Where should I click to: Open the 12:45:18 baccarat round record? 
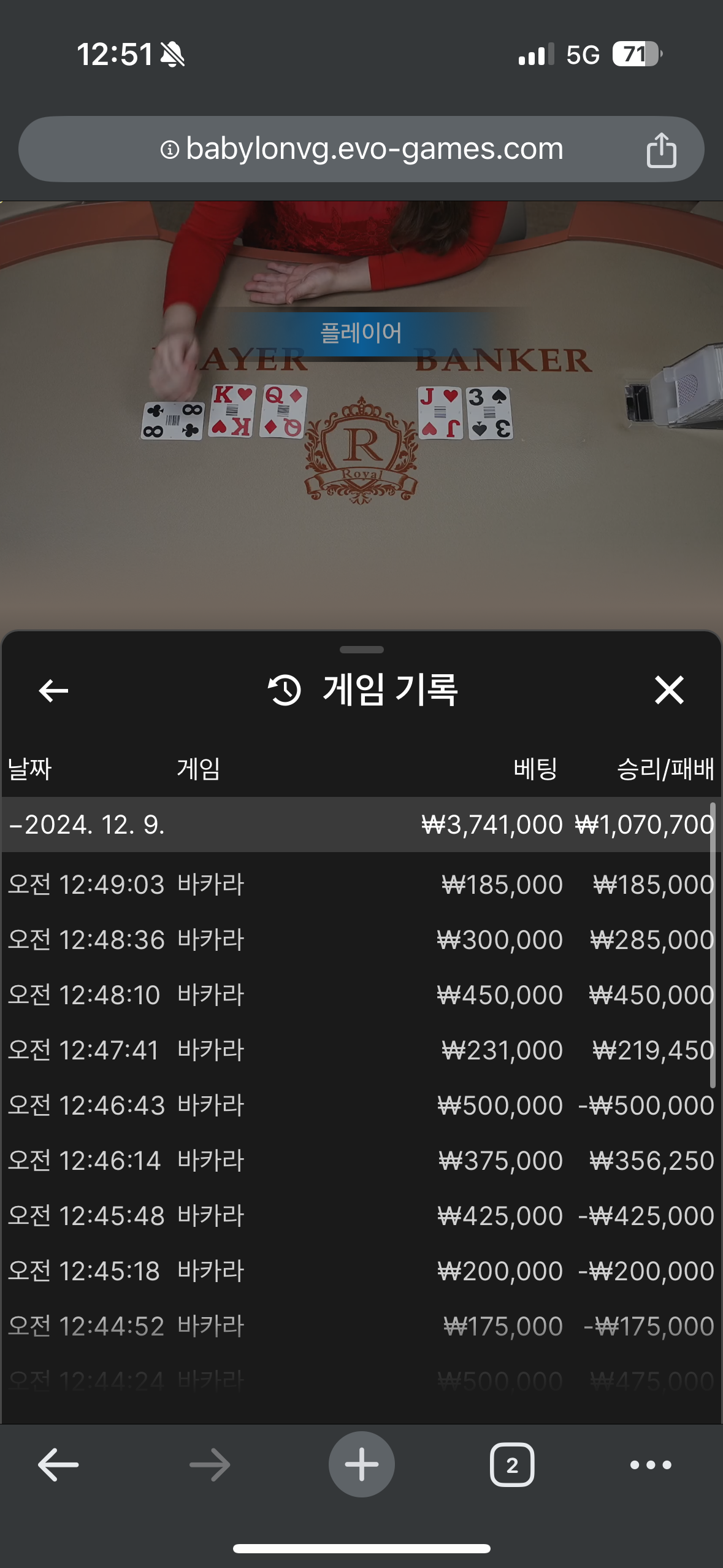click(361, 1271)
